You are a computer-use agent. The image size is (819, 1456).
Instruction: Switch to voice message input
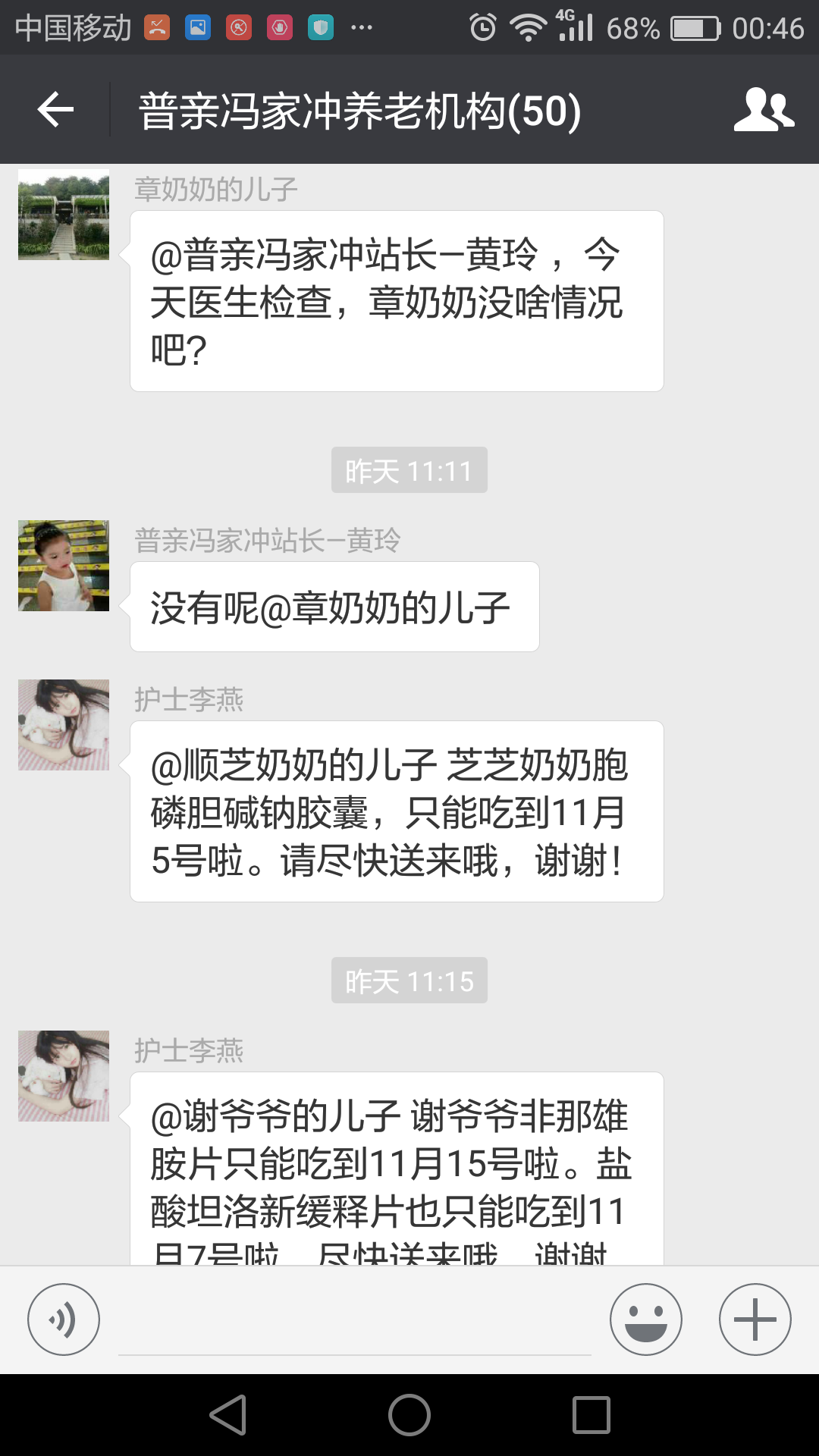point(64,1319)
